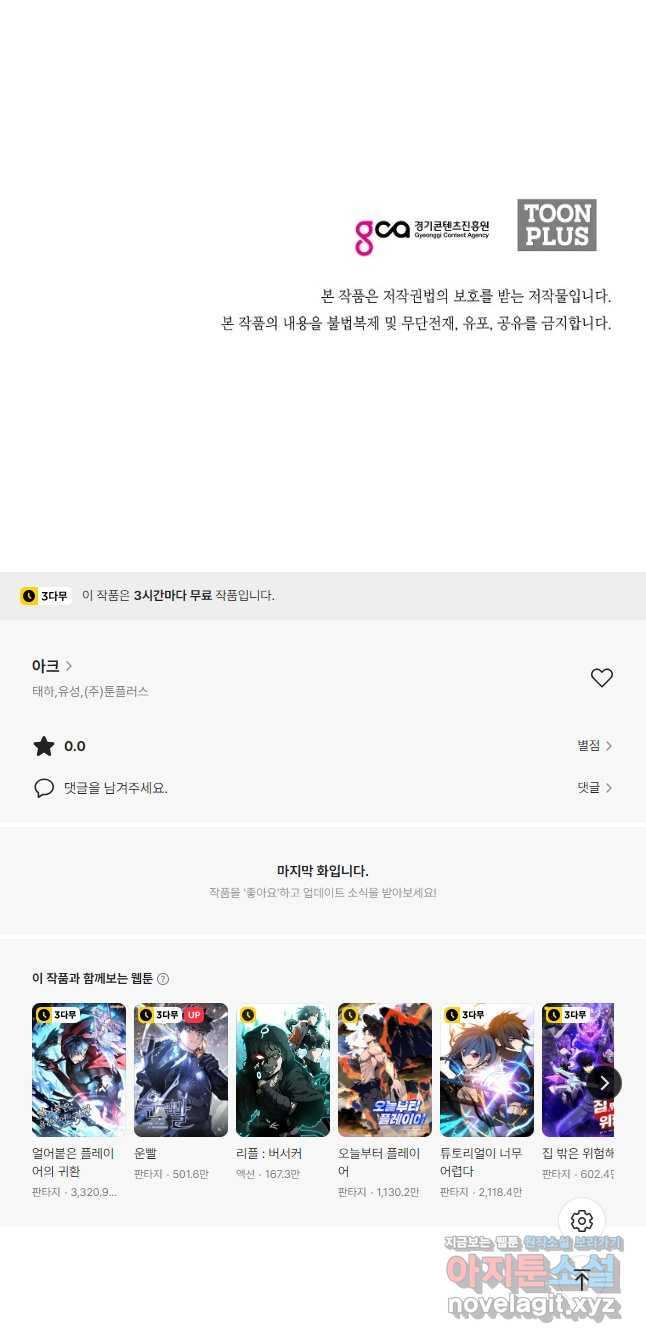Open webtoon 얼어붙은 플레이어의 귀환
This screenshot has height=1343, width=646.
[x=79, y=1070]
